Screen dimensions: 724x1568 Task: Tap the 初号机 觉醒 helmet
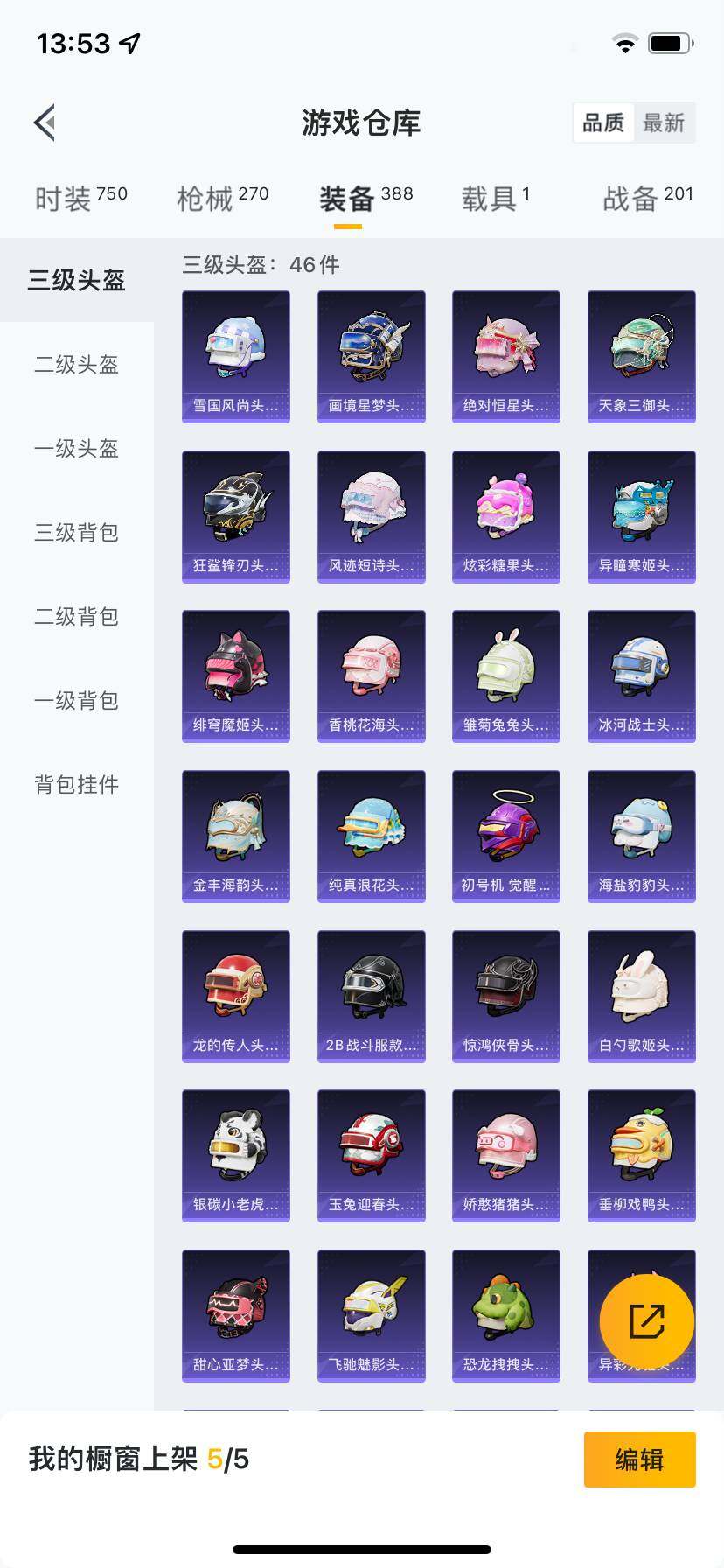click(x=505, y=836)
